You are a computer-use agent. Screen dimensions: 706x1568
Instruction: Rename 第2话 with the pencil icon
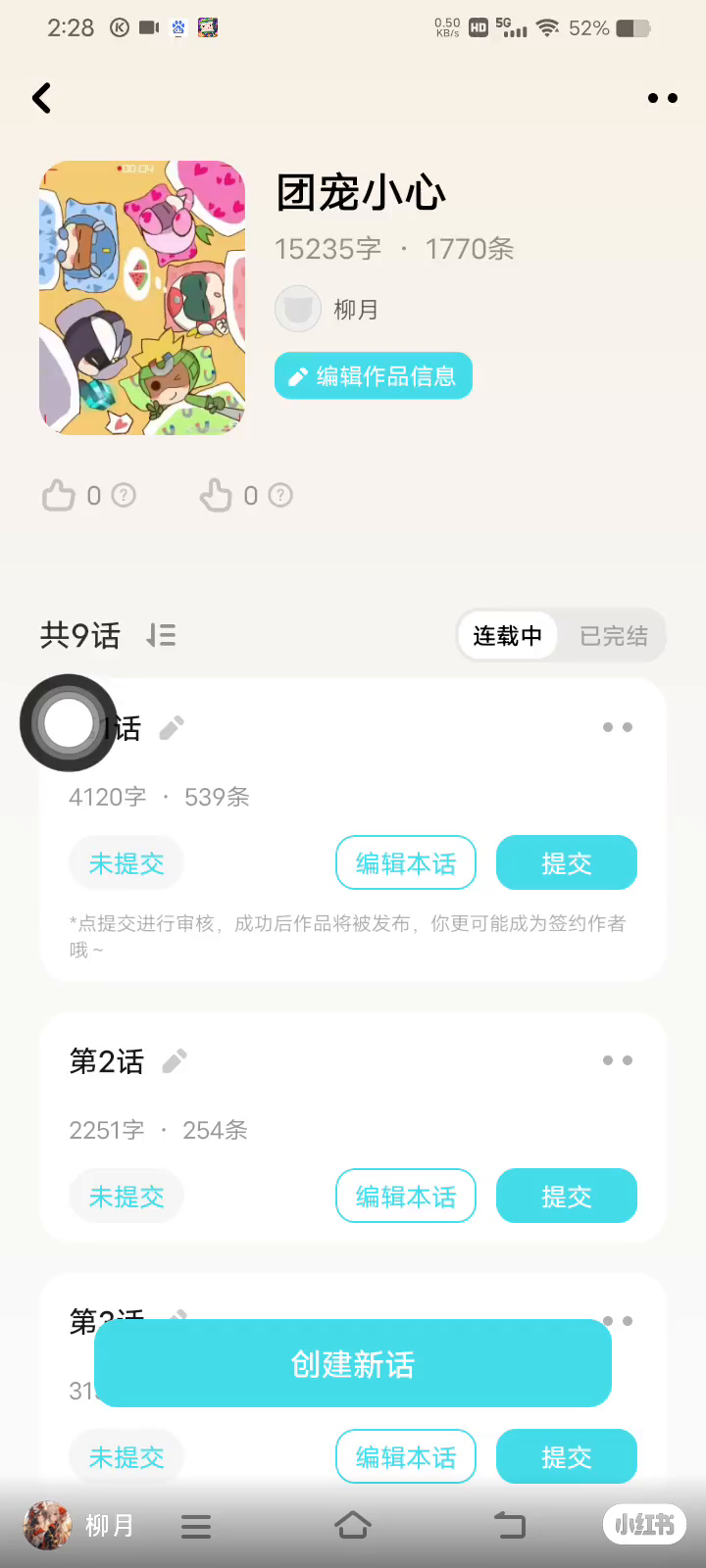click(175, 1061)
